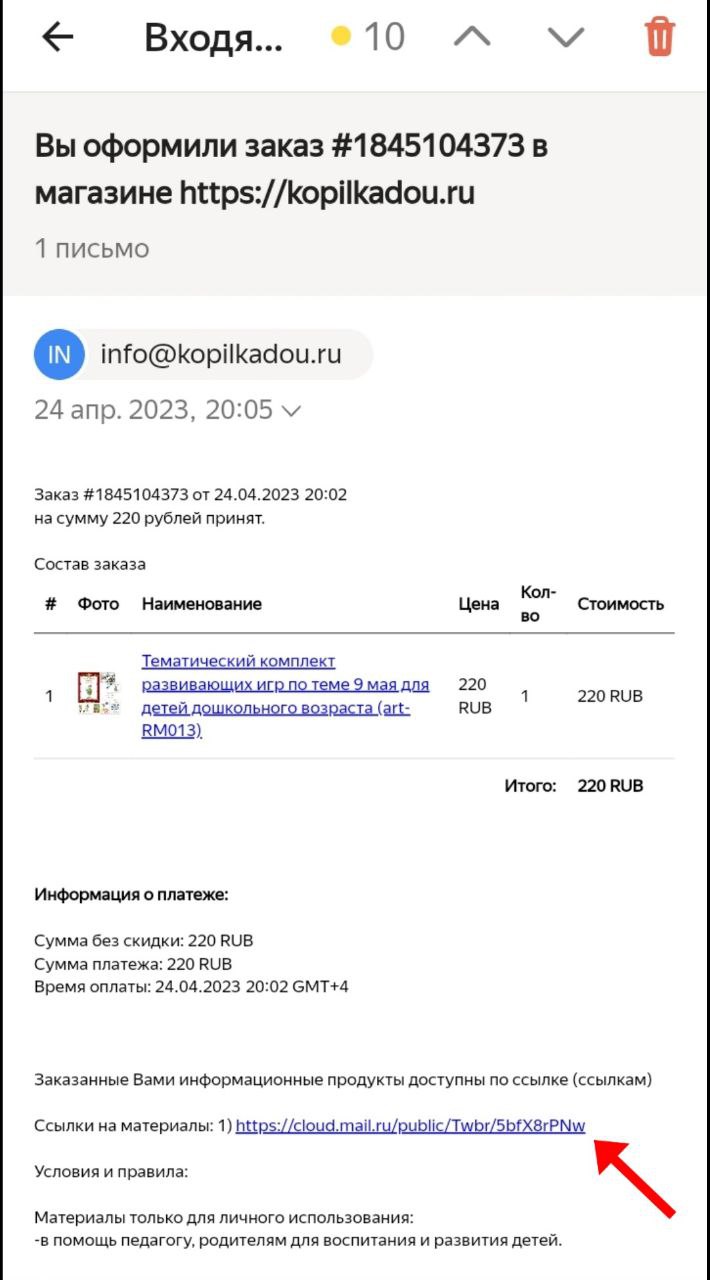Expand message details next to date
This screenshot has height=1280, width=710.
click(x=292, y=411)
